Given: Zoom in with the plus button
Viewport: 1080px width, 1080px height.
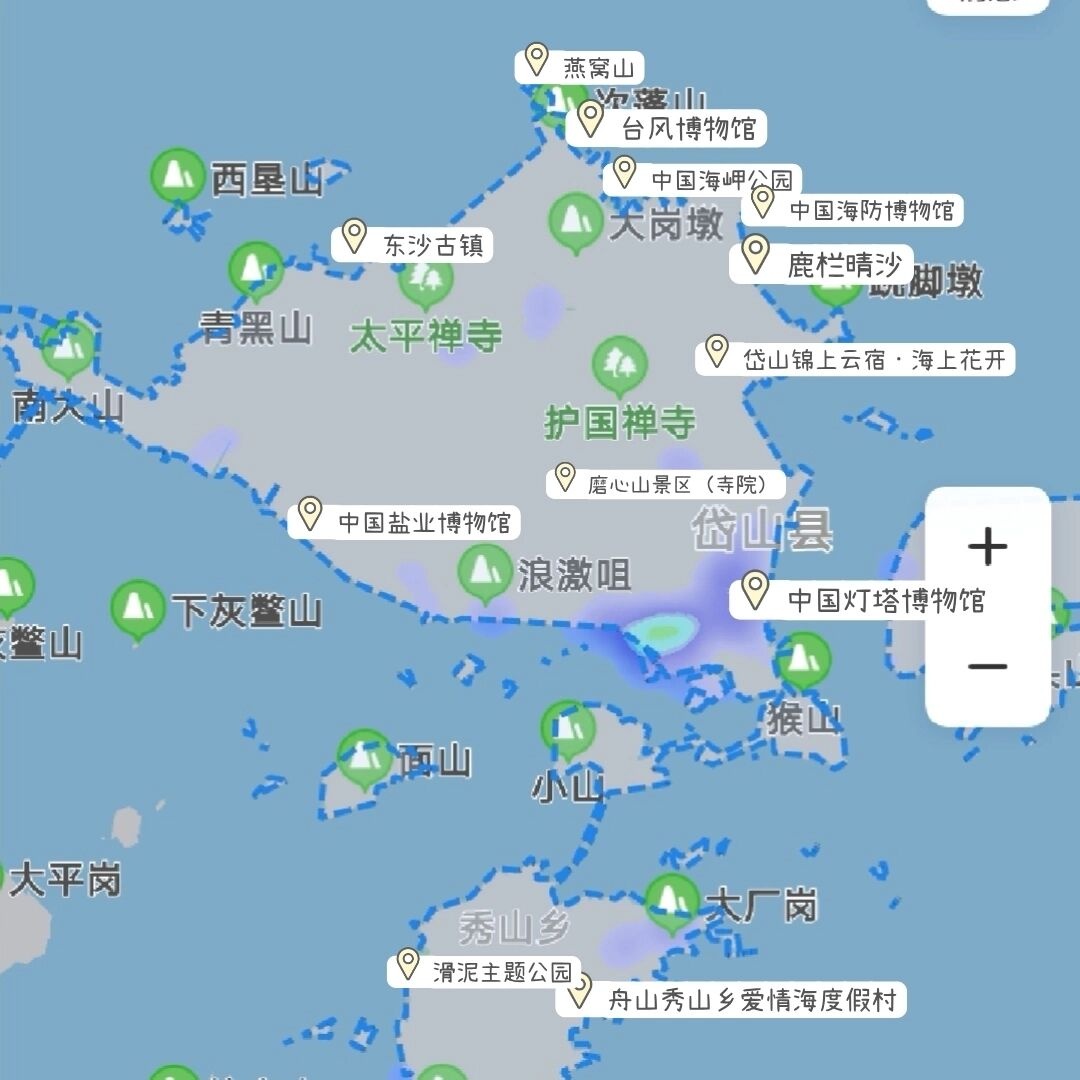Looking at the screenshot, I should pos(987,547).
